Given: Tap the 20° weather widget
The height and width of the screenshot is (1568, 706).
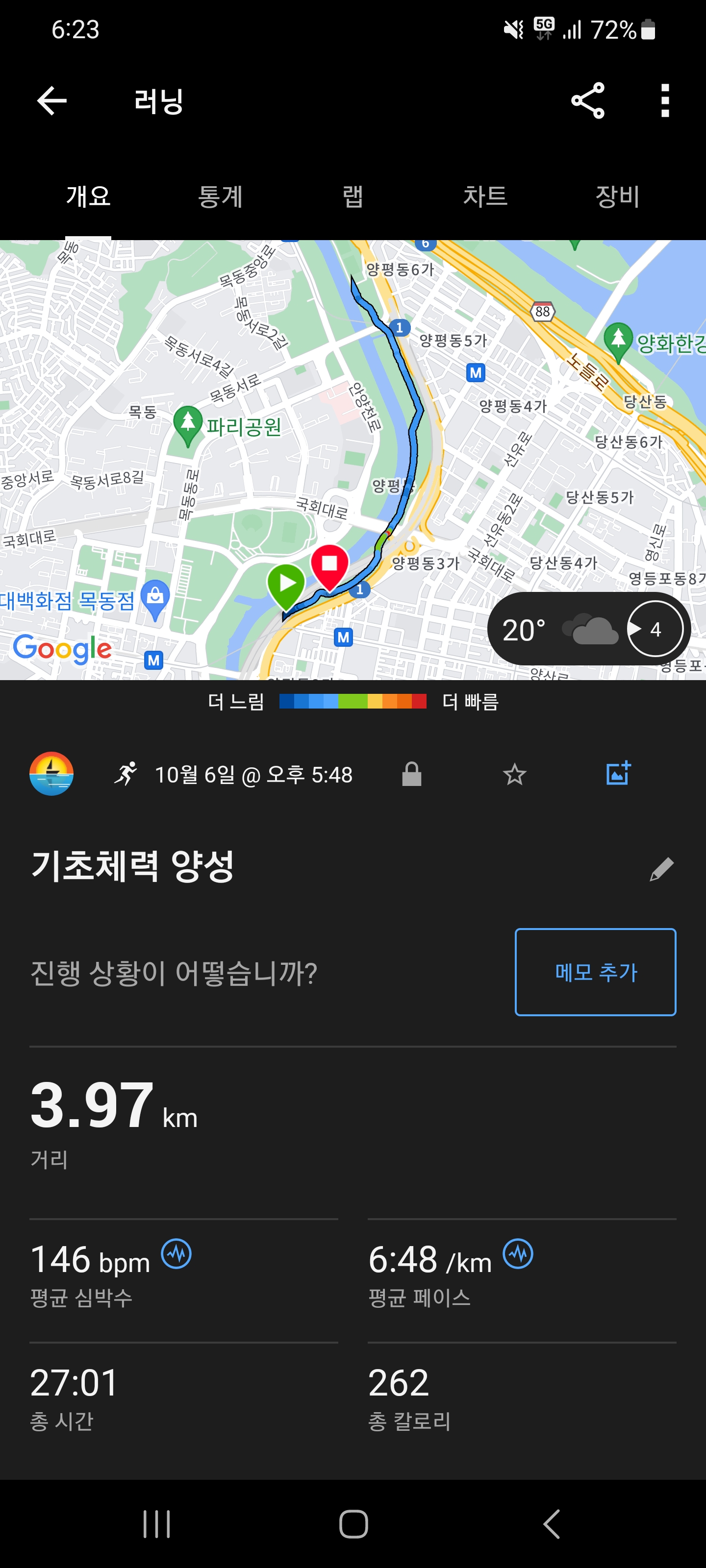Looking at the screenshot, I should click(588, 629).
